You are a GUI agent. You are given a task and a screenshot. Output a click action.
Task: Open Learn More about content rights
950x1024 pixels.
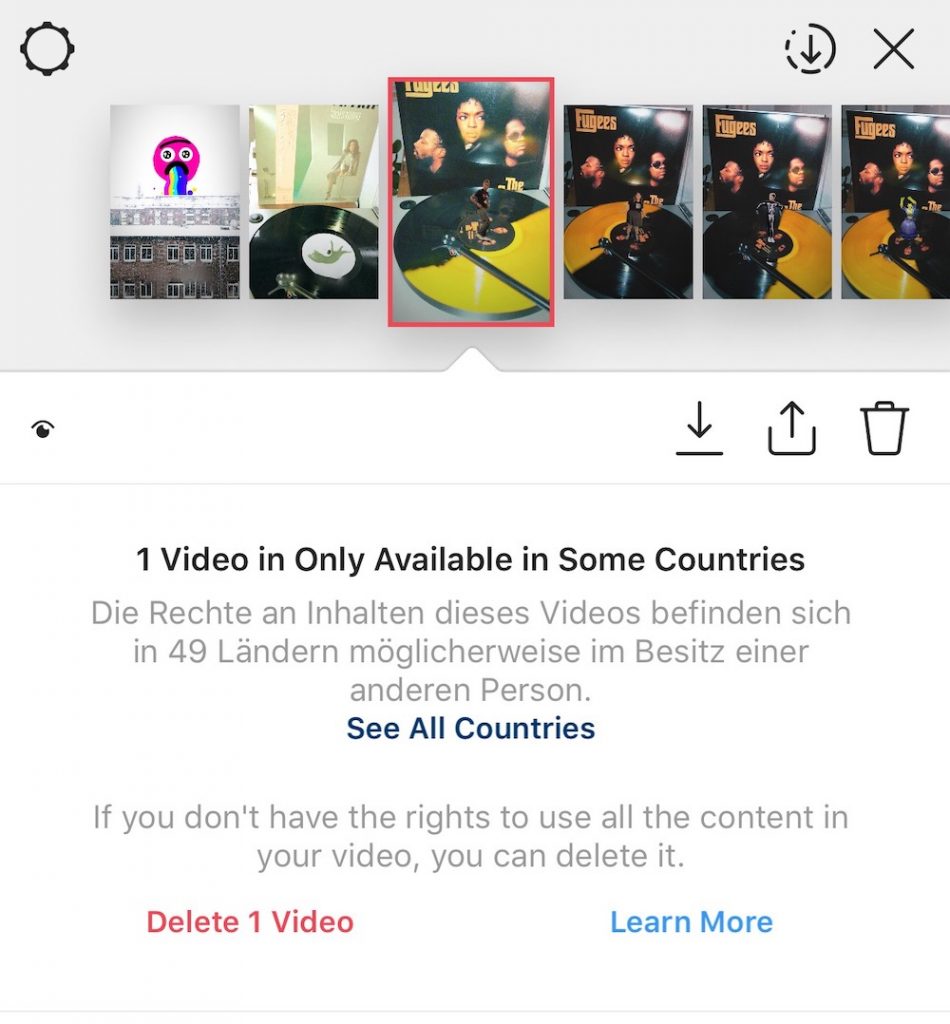[691, 922]
